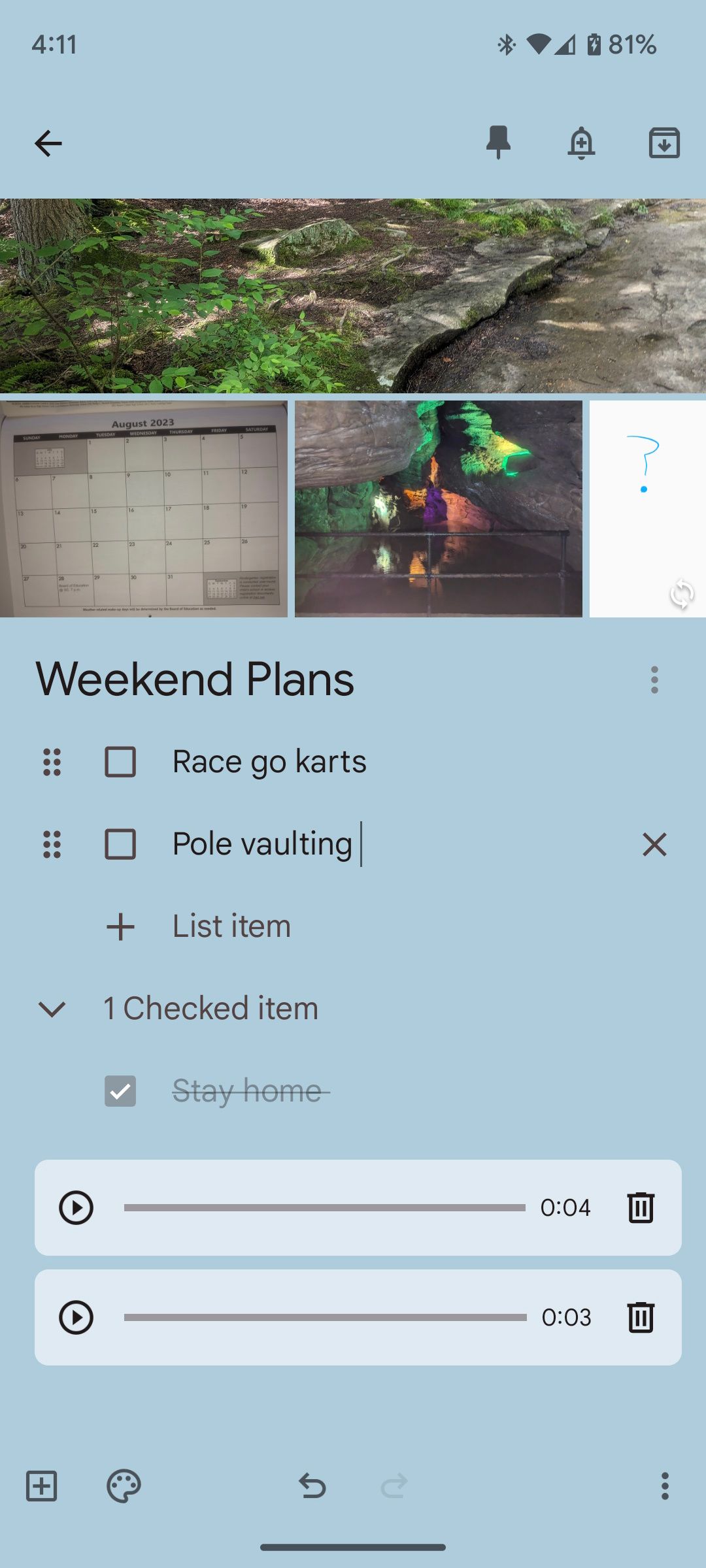The height and width of the screenshot is (1568, 706).
Task: Open the list options menu beside title
Action: point(654,680)
